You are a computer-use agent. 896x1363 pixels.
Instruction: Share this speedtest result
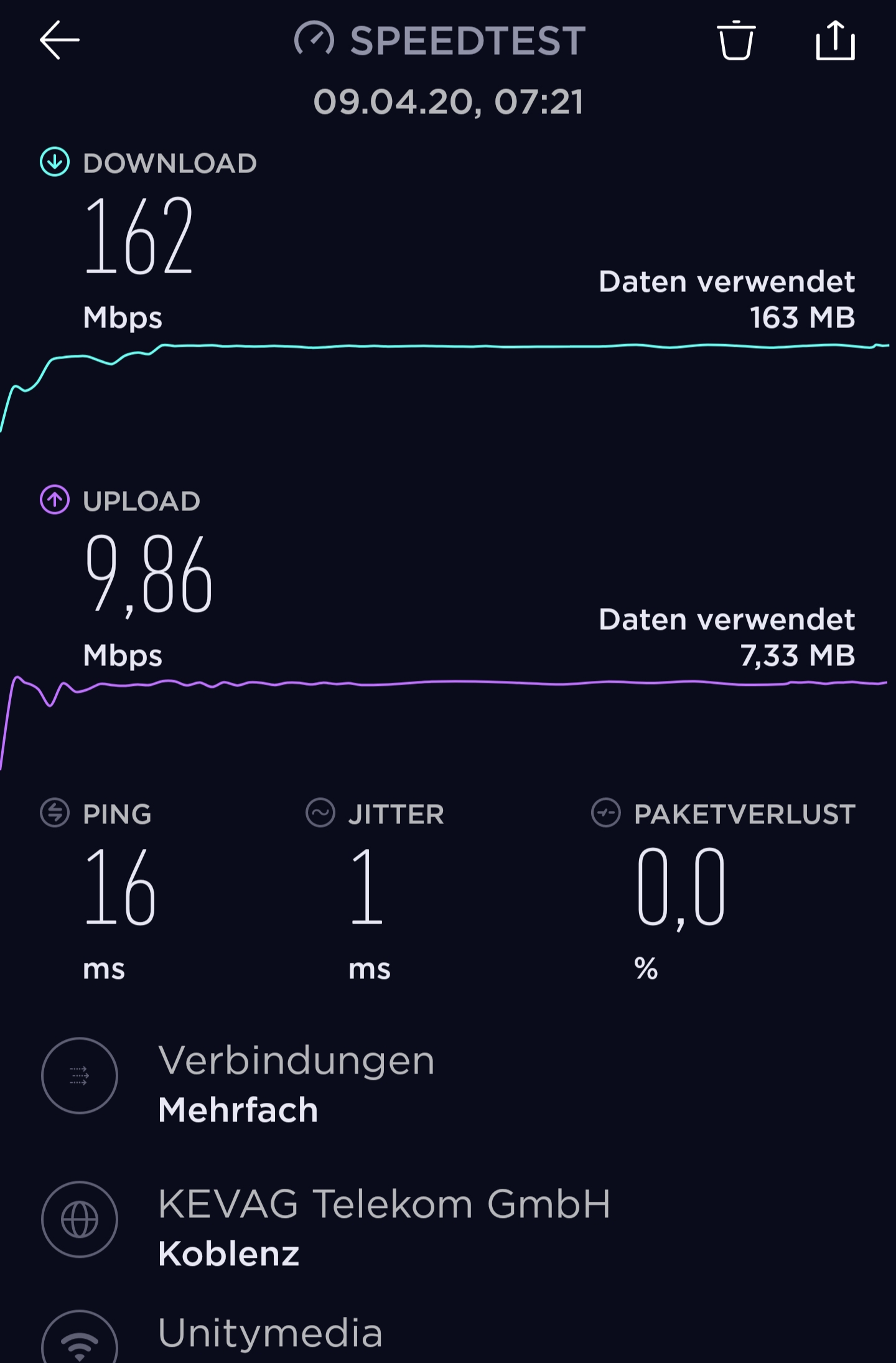pos(835,41)
